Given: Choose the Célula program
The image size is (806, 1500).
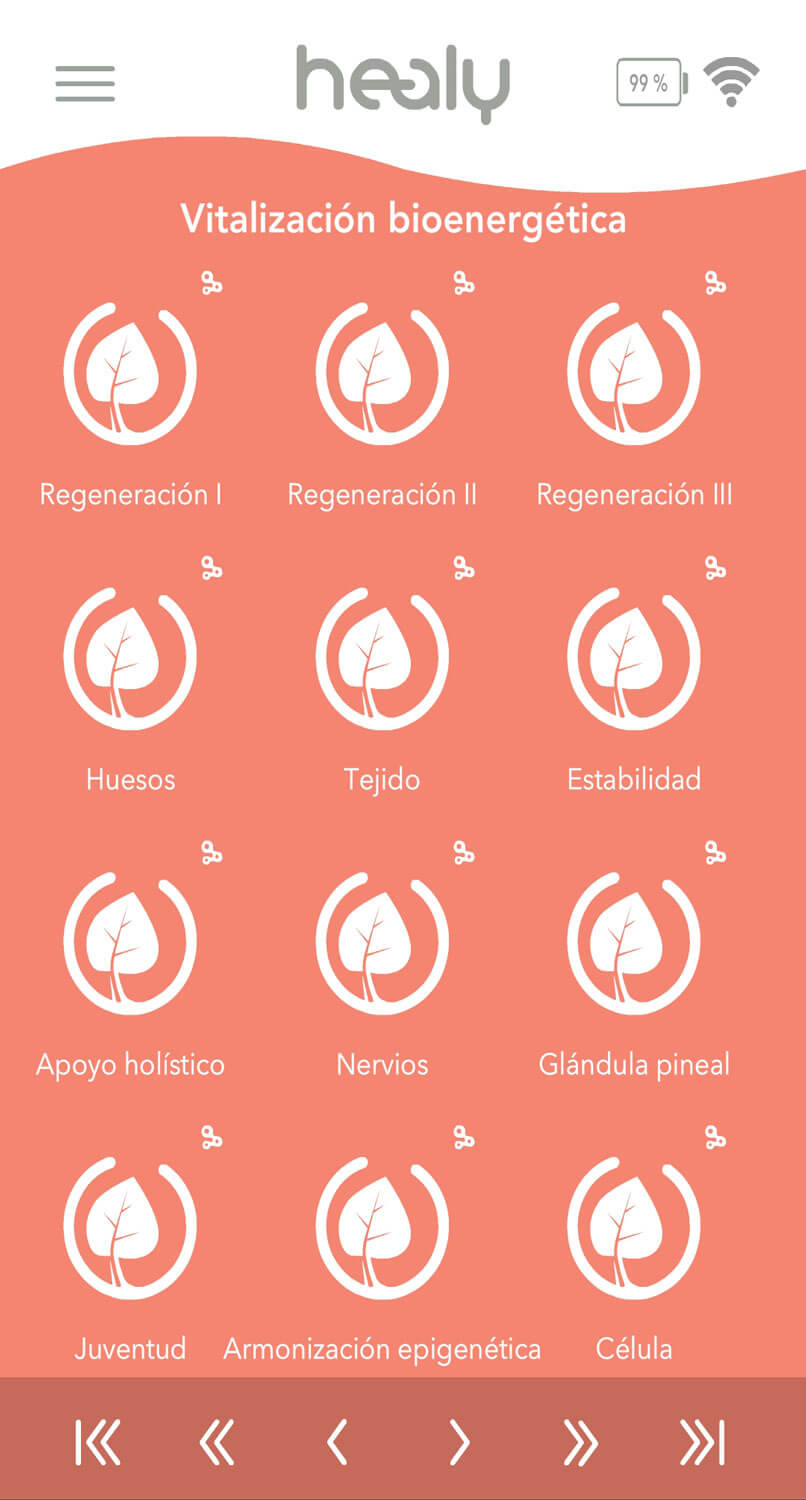Looking at the screenshot, I should [x=634, y=1226].
